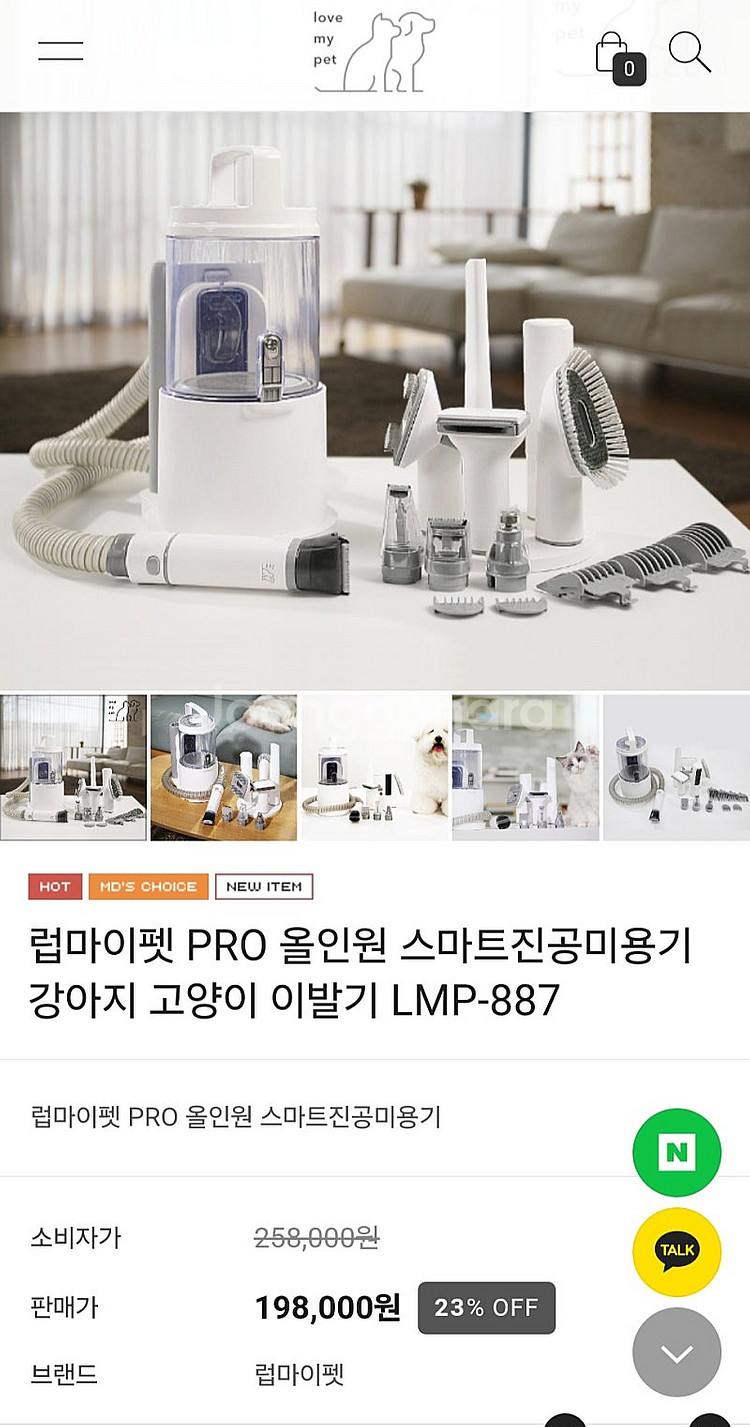Open the hamburger menu
The image size is (750, 1427).
(x=60, y=50)
